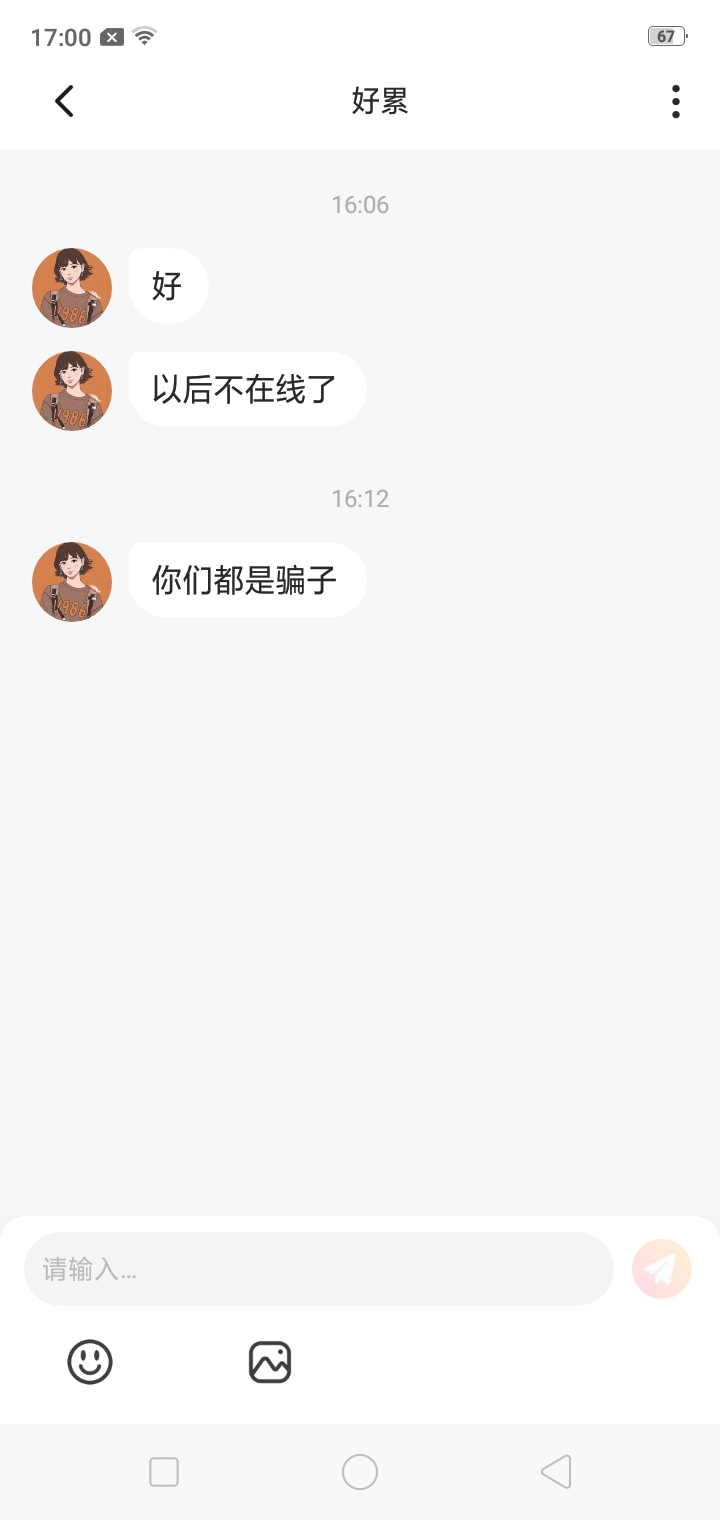Open the emoji picker

pyautogui.click(x=90, y=1362)
